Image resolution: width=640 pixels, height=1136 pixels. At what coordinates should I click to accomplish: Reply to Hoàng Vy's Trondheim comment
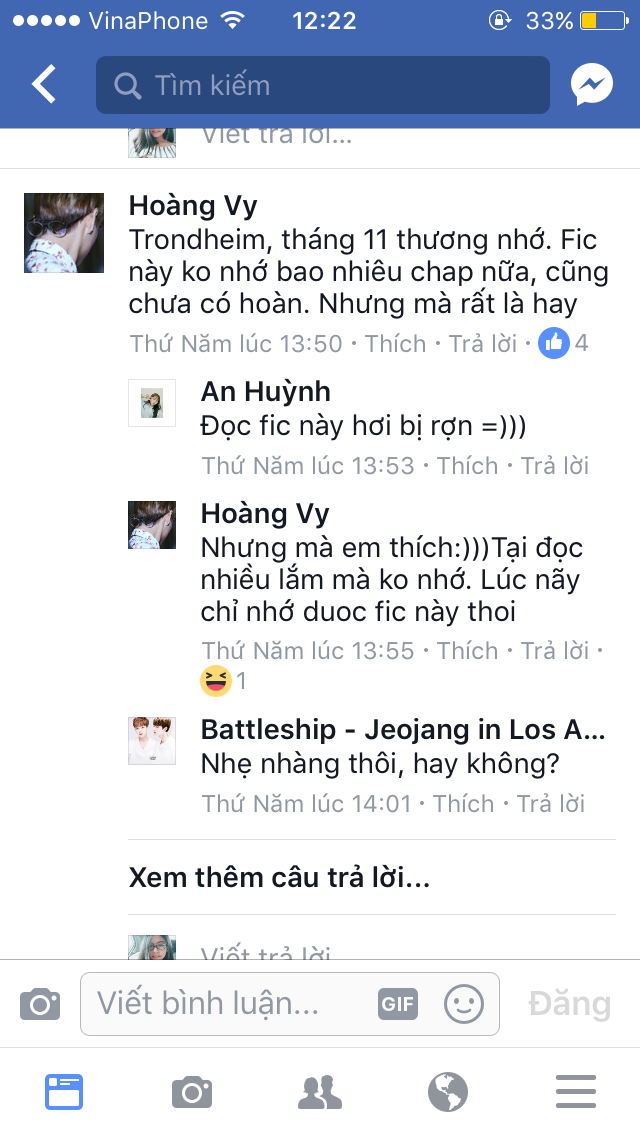point(483,344)
